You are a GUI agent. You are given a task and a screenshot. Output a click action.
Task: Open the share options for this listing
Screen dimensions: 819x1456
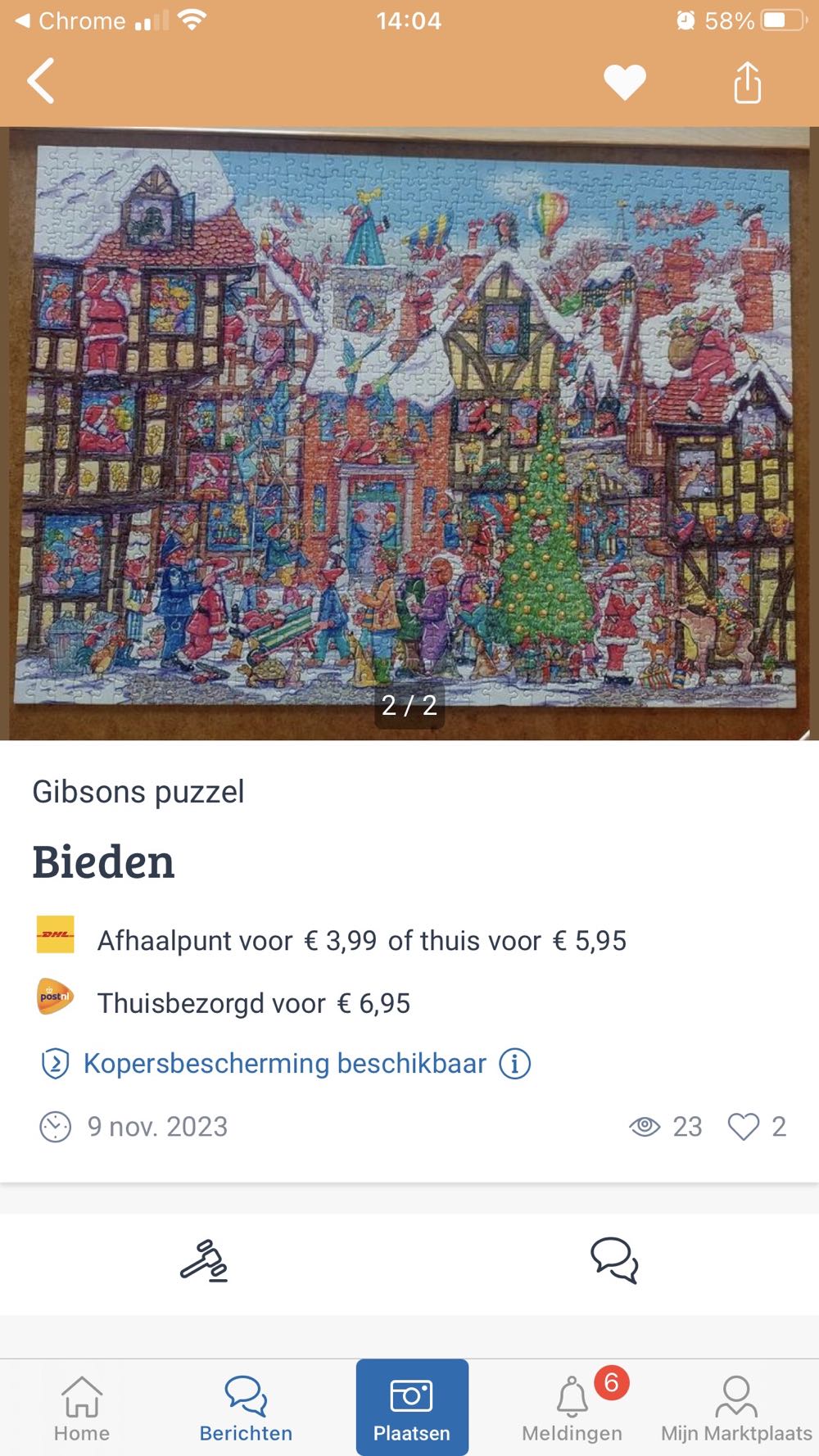[x=746, y=81]
